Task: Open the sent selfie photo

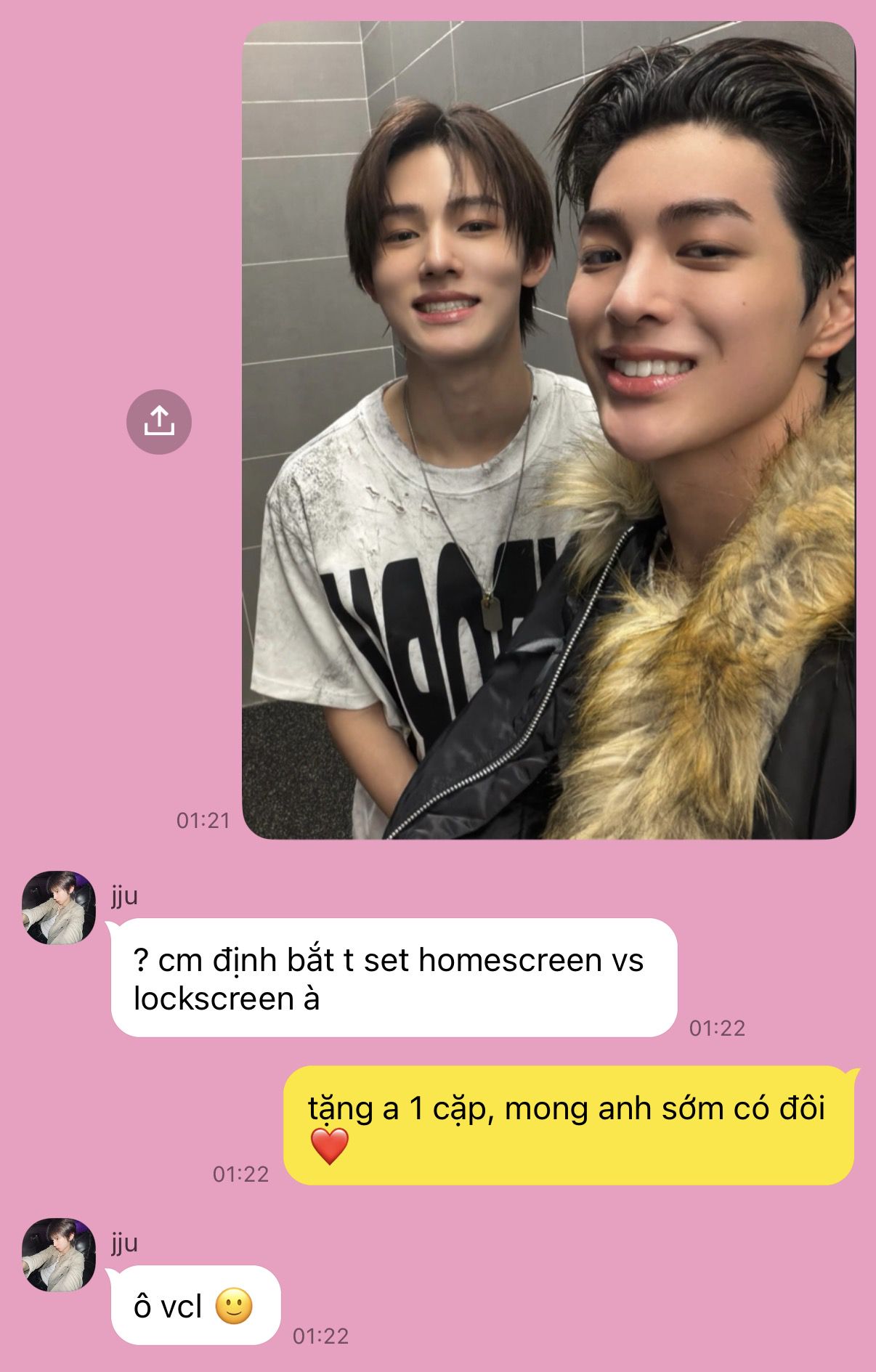Action: click(x=548, y=430)
